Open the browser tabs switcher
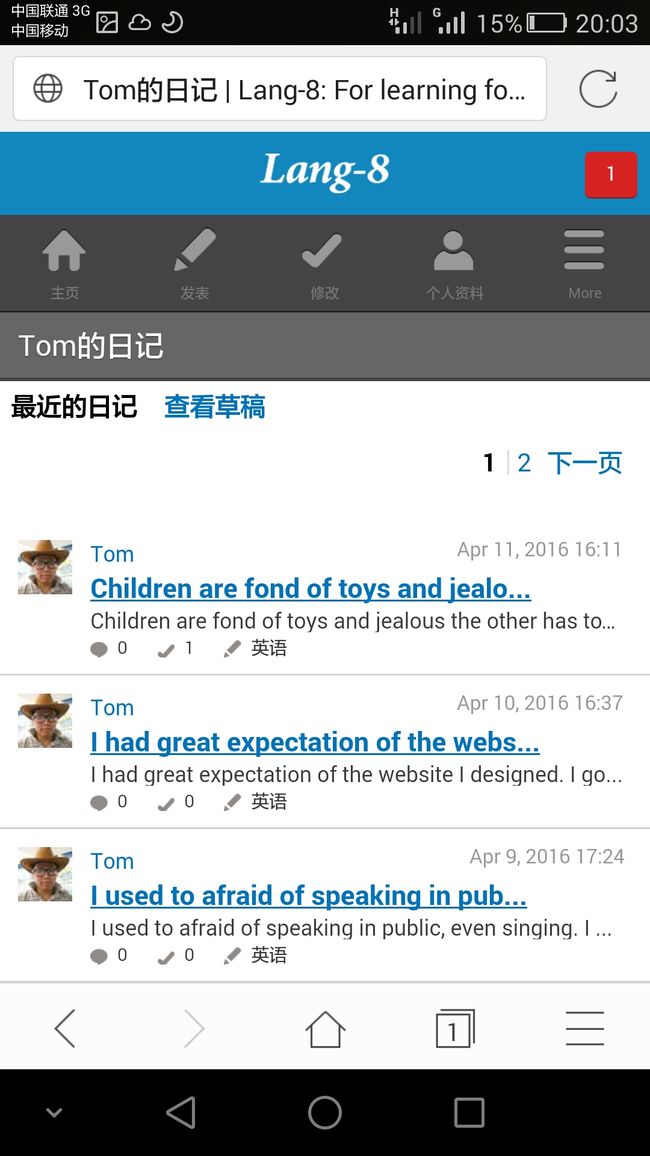 [455, 1028]
